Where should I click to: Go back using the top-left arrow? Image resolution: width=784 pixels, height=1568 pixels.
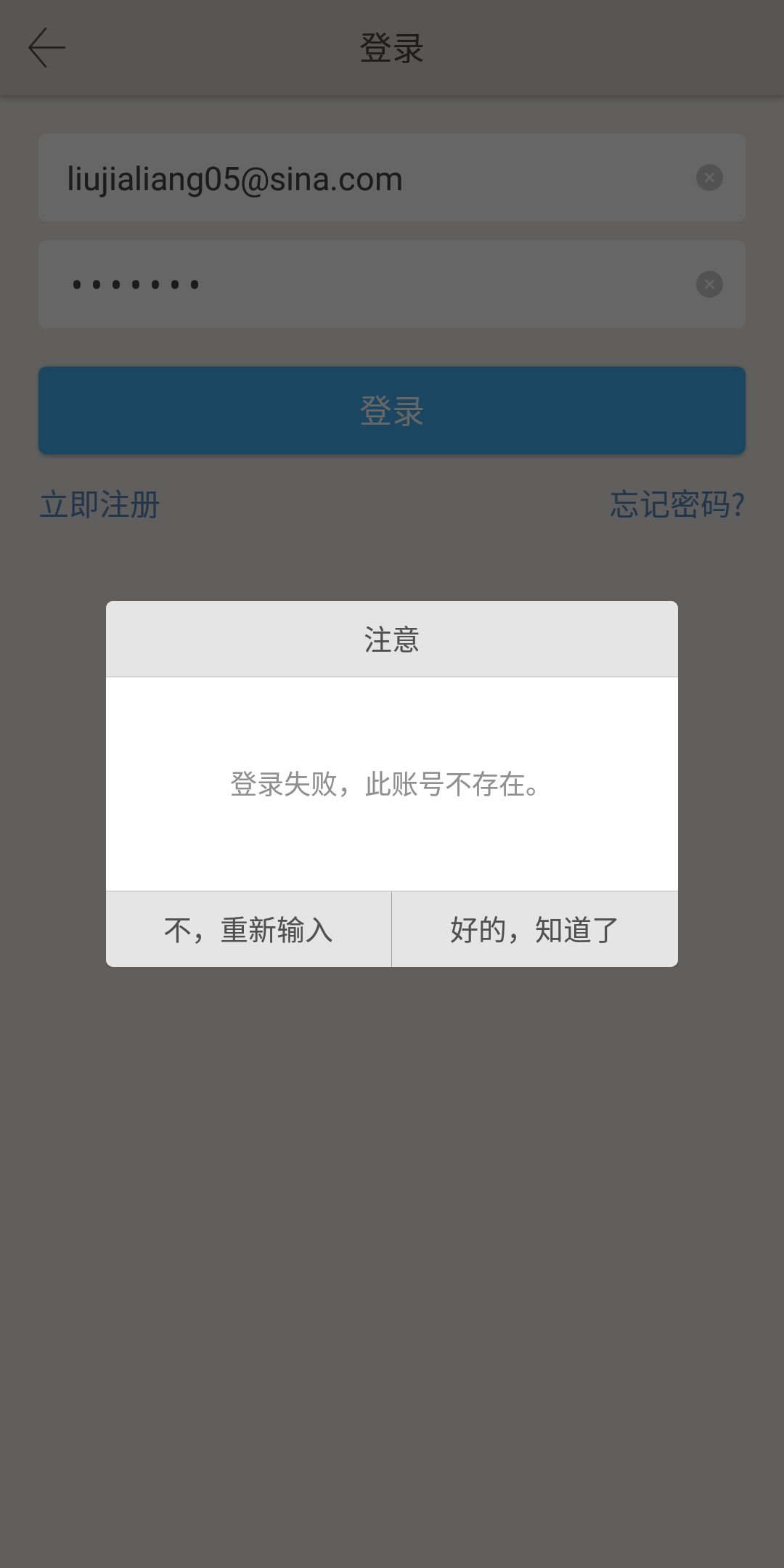click(47, 48)
